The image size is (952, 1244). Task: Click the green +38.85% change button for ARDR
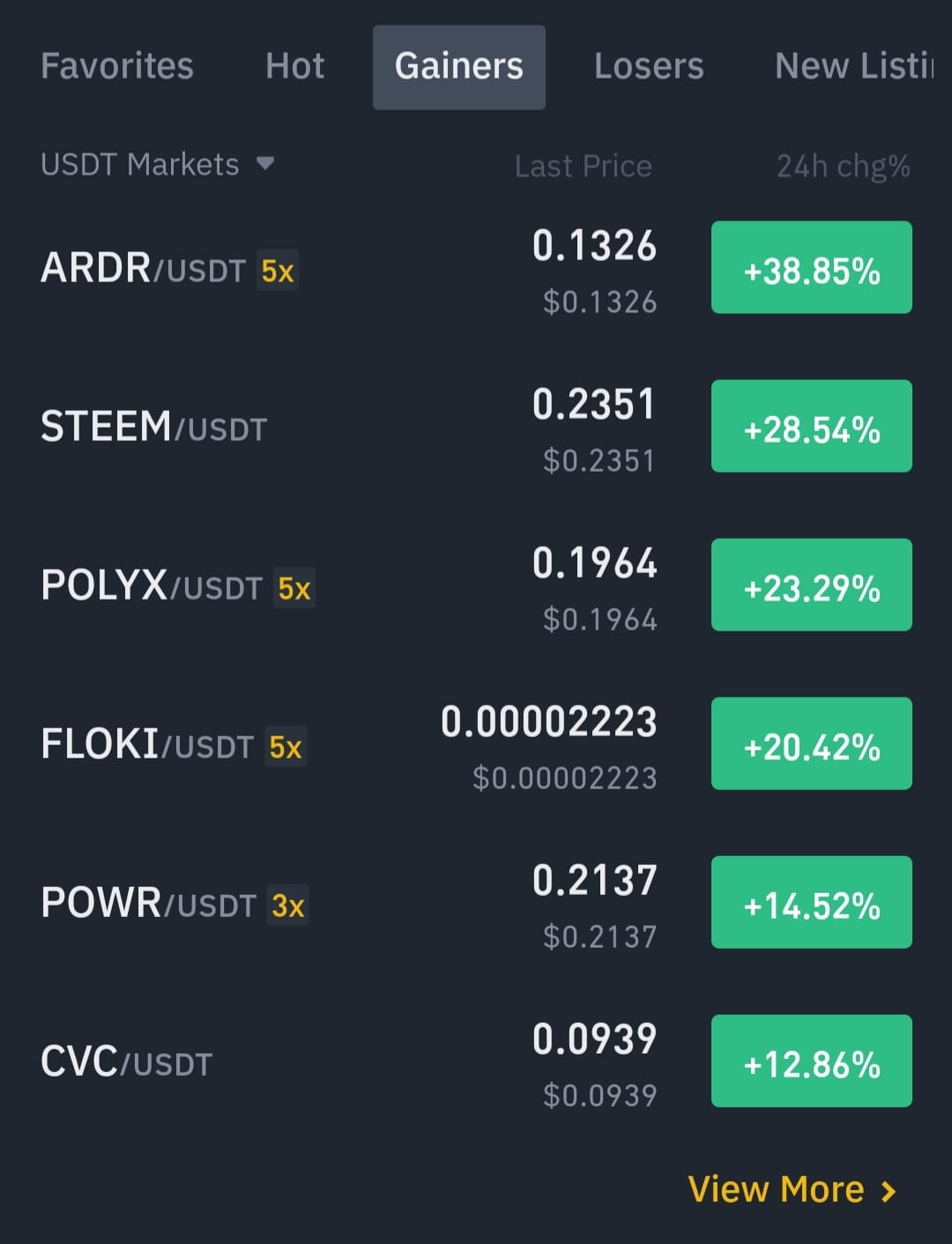pos(811,267)
